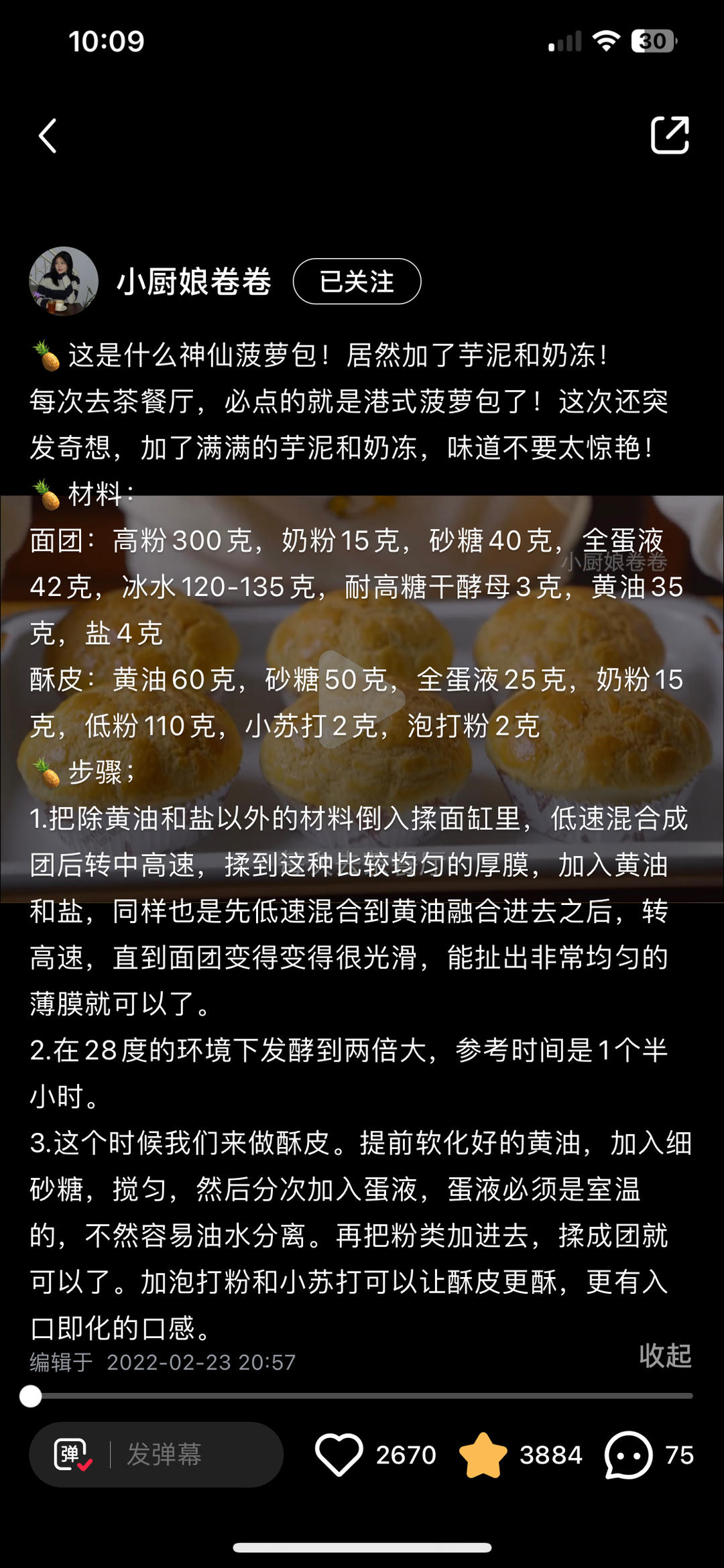Open the comments bubble icon
724x1568 pixels.
pos(628,1455)
